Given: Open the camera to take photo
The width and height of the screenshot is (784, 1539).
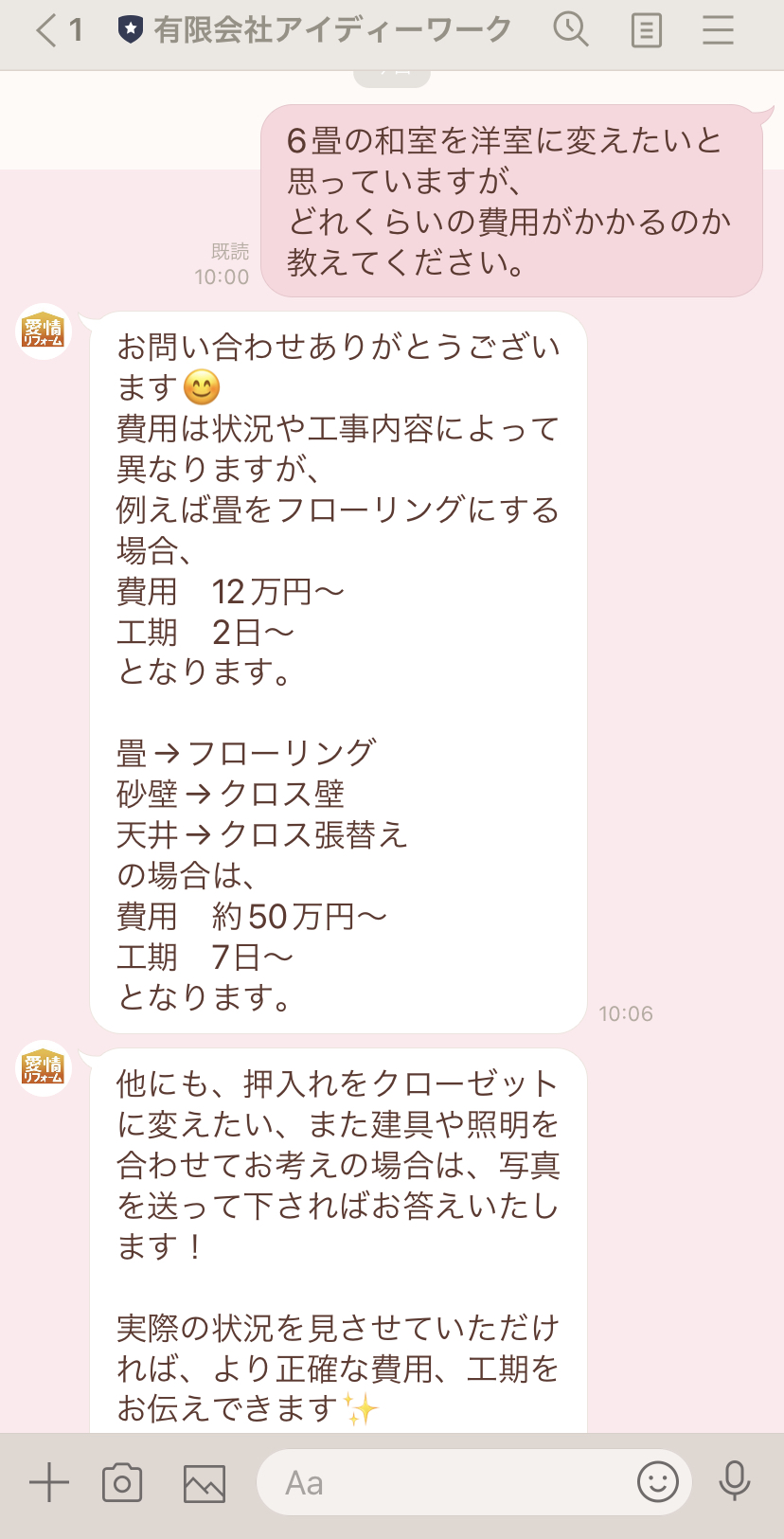Looking at the screenshot, I should coord(122,1482).
